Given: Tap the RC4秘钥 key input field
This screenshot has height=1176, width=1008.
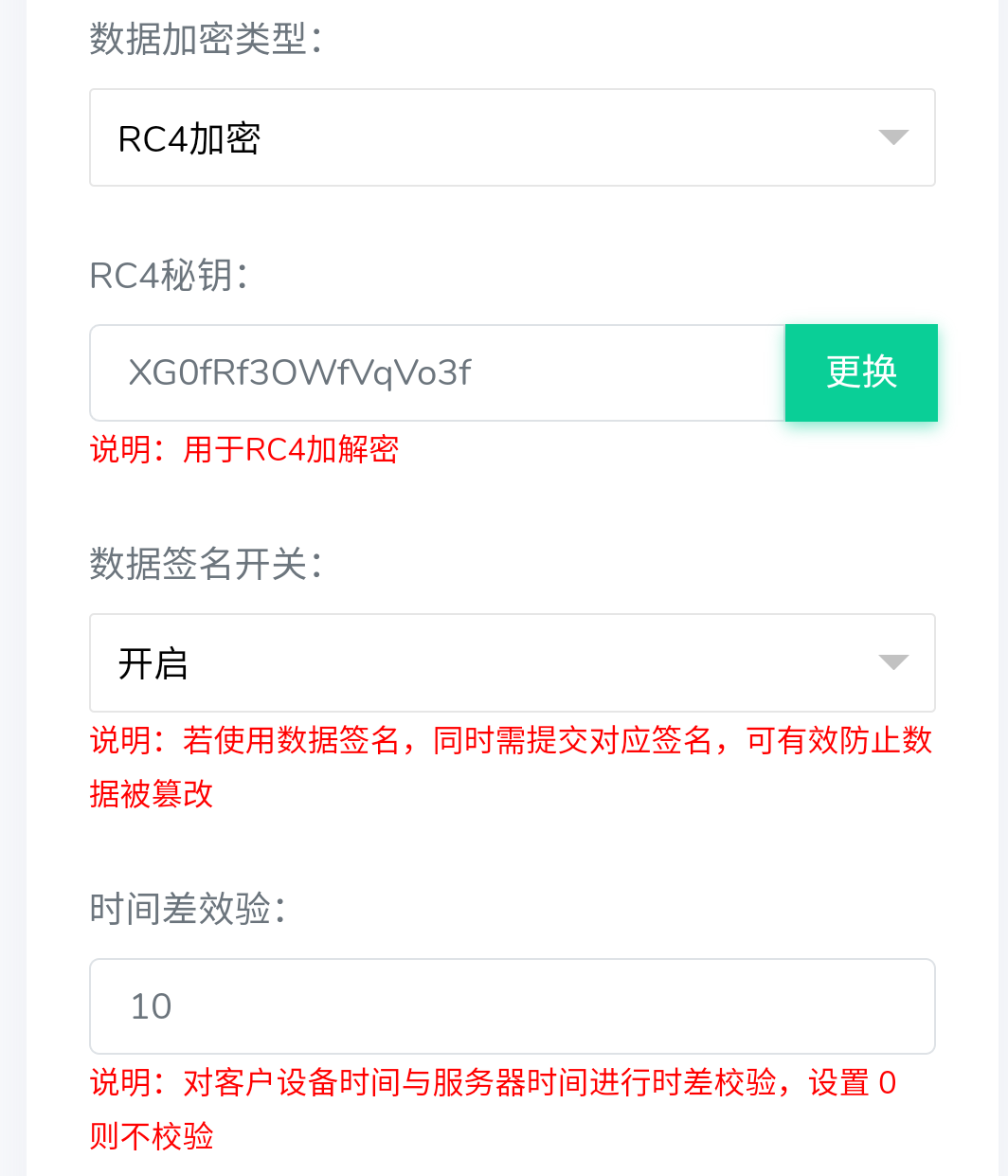Looking at the screenshot, I should pyautogui.click(x=436, y=372).
